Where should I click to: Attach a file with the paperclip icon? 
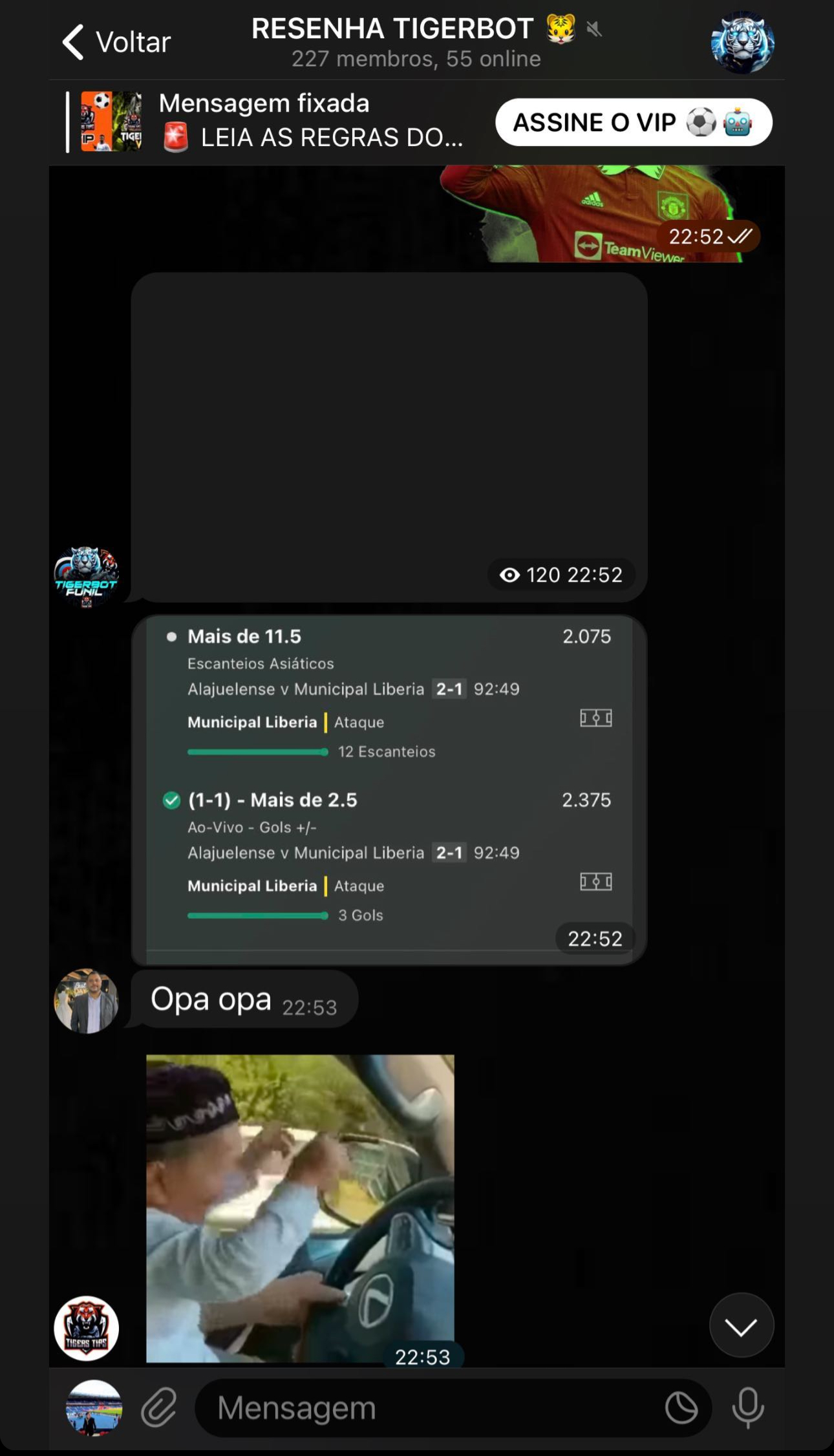pyautogui.click(x=159, y=1407)
